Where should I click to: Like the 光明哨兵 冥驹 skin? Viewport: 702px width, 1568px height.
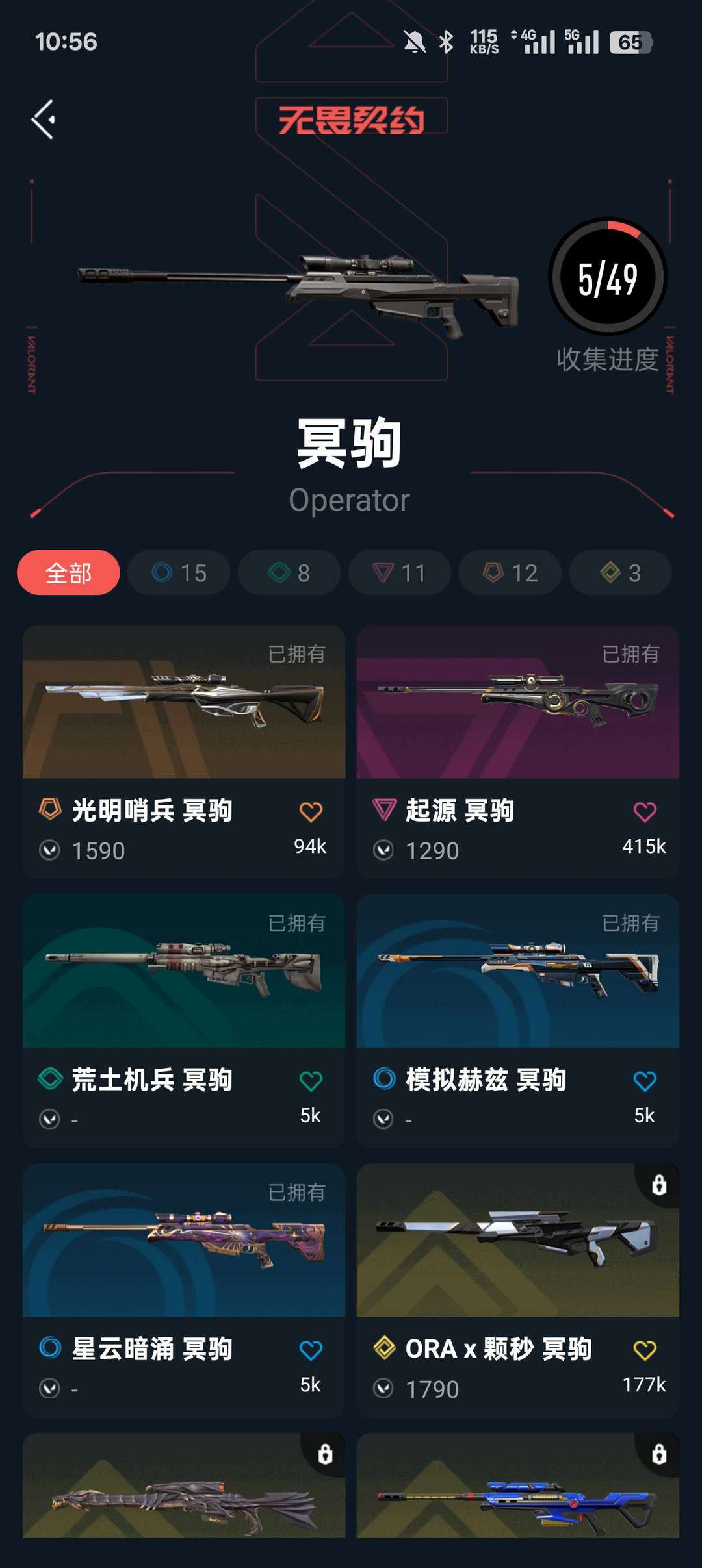tap(311, 812)
